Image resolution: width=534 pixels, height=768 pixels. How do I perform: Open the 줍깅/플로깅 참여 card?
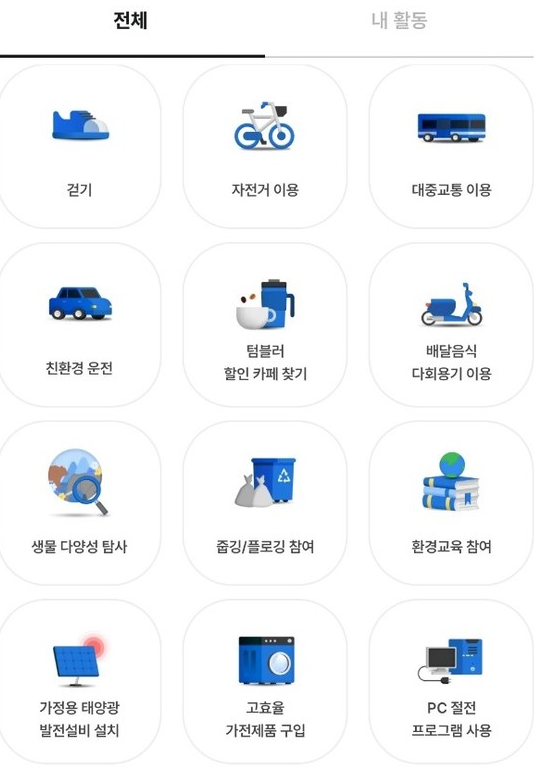265,503
